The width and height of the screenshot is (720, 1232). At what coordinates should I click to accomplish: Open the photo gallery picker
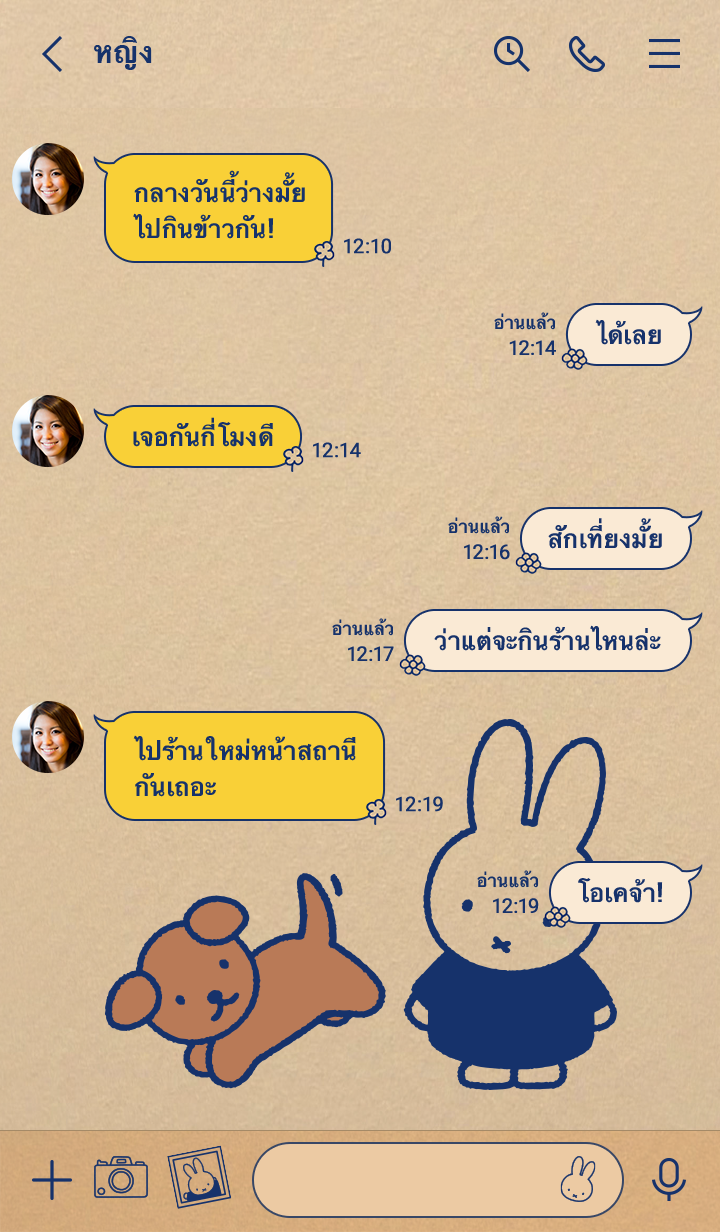point(199,1178)
